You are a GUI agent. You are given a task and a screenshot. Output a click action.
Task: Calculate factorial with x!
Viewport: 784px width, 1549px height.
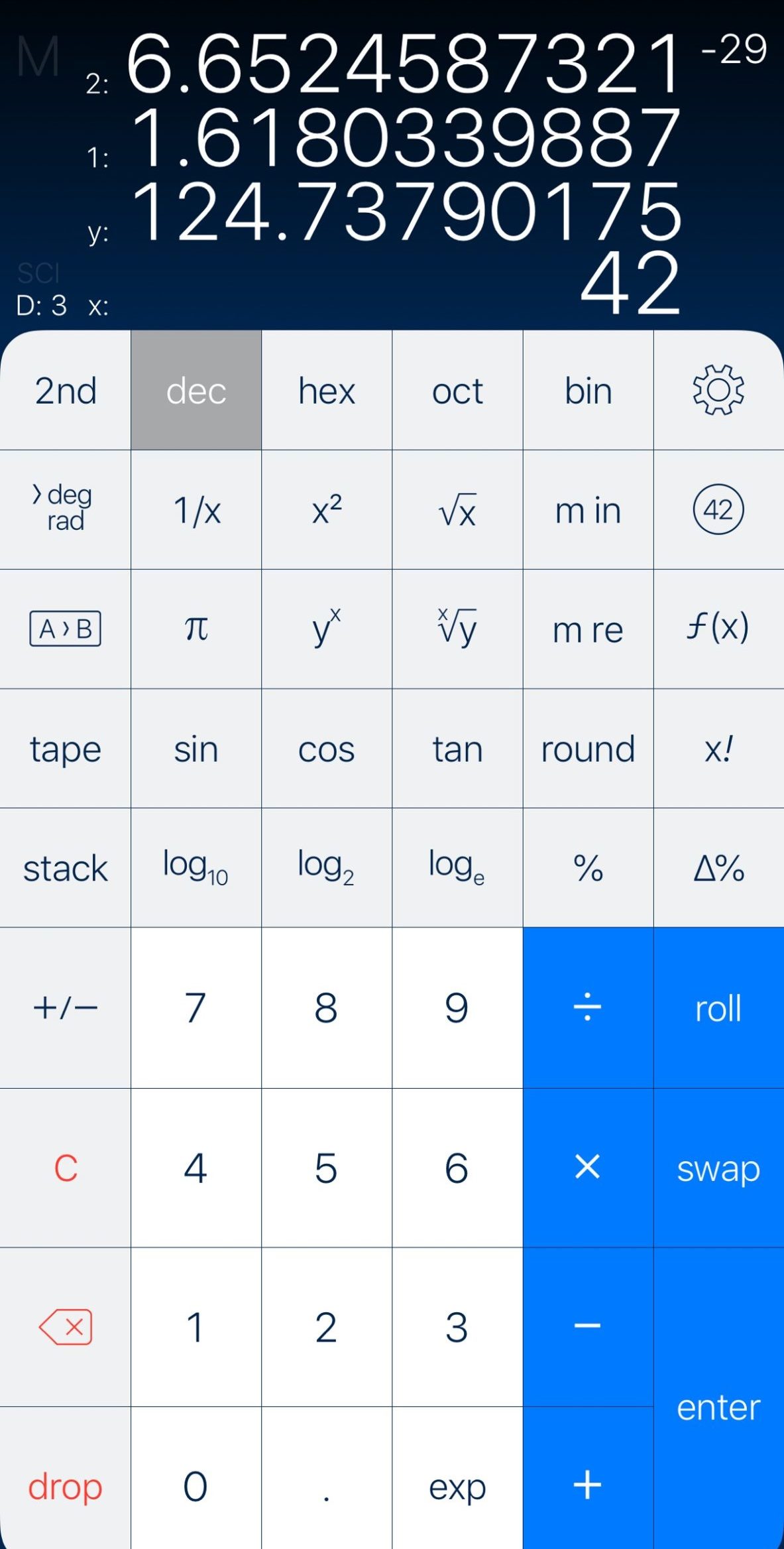[x=718, y=749]
